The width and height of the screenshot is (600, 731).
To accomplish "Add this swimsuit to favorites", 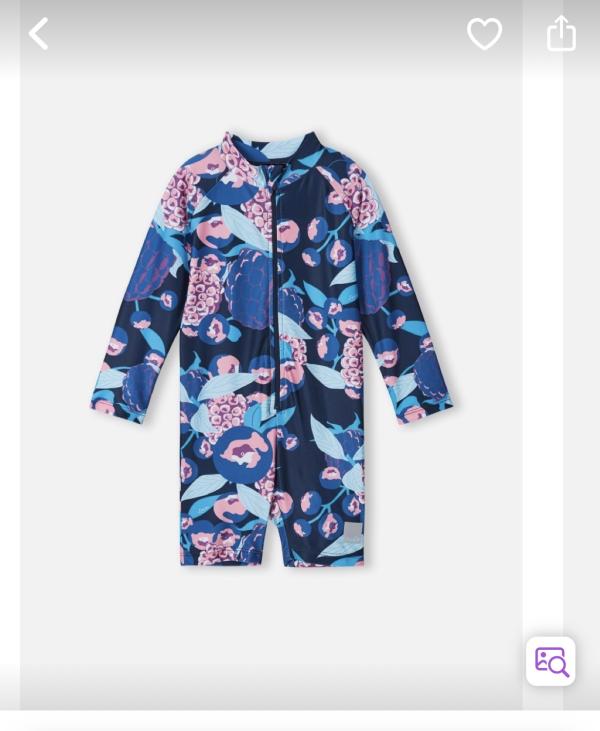I will (x=484, y=35).
